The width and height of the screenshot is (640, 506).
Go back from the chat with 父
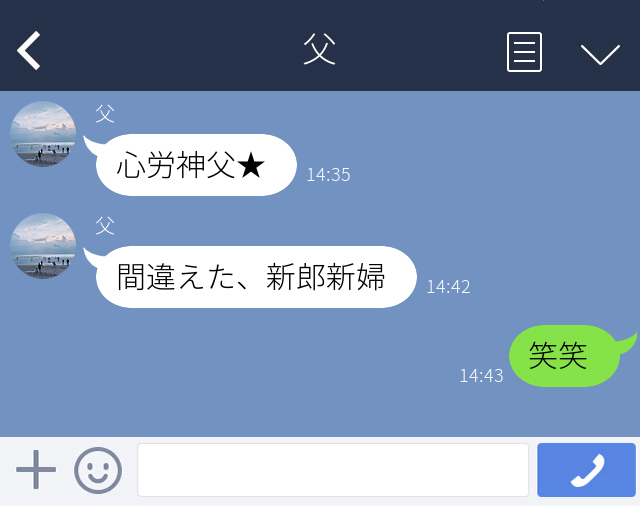pyautogui.click(x=29, y=51)
